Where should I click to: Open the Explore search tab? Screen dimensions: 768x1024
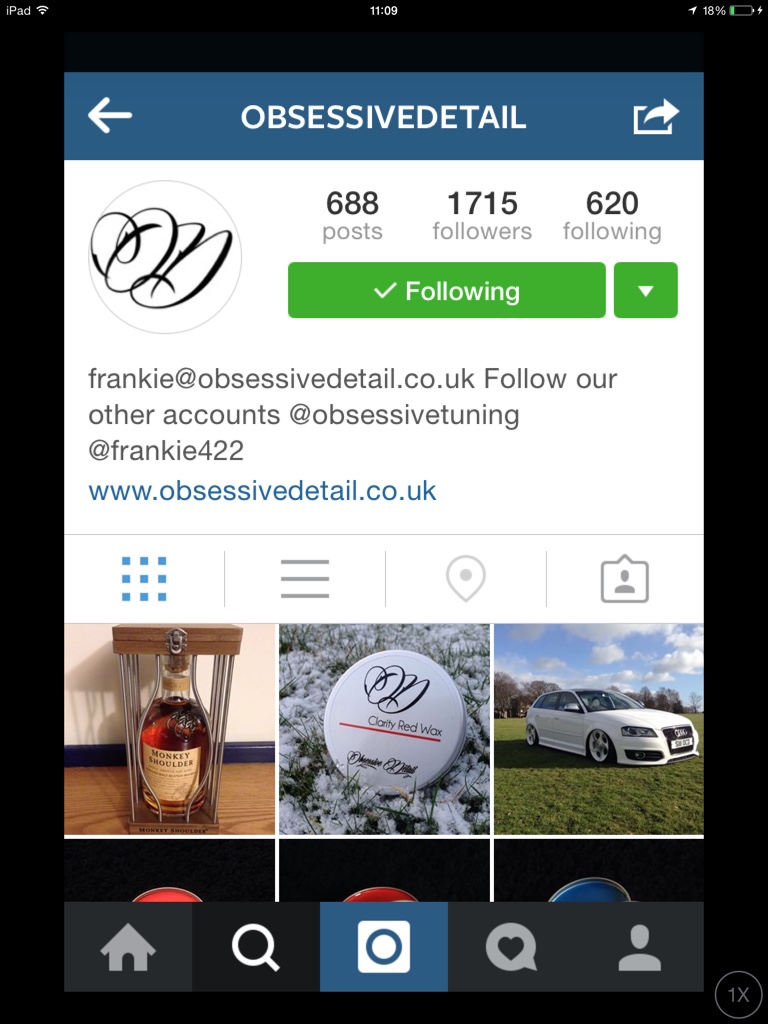pos(256,947)
